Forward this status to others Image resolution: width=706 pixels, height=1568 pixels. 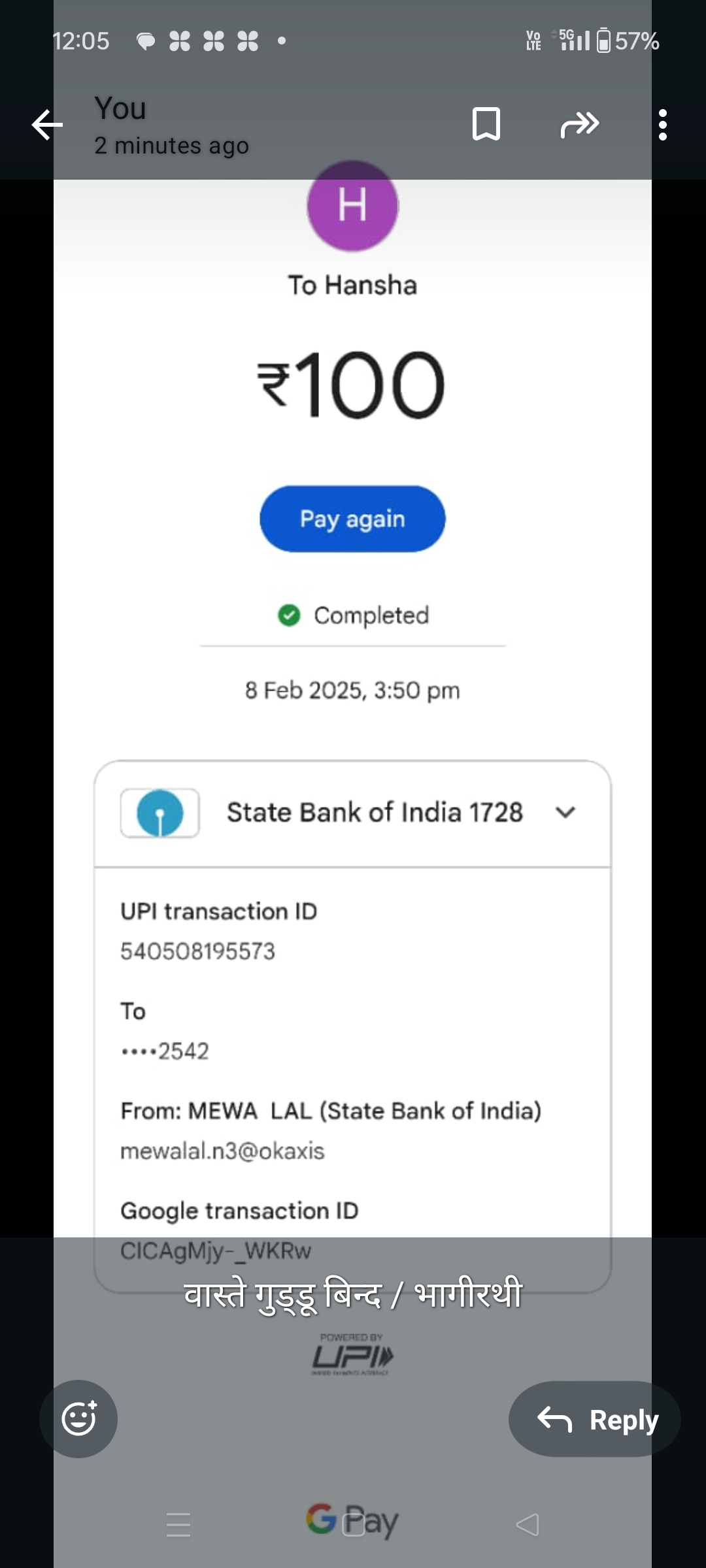(579, 124)
